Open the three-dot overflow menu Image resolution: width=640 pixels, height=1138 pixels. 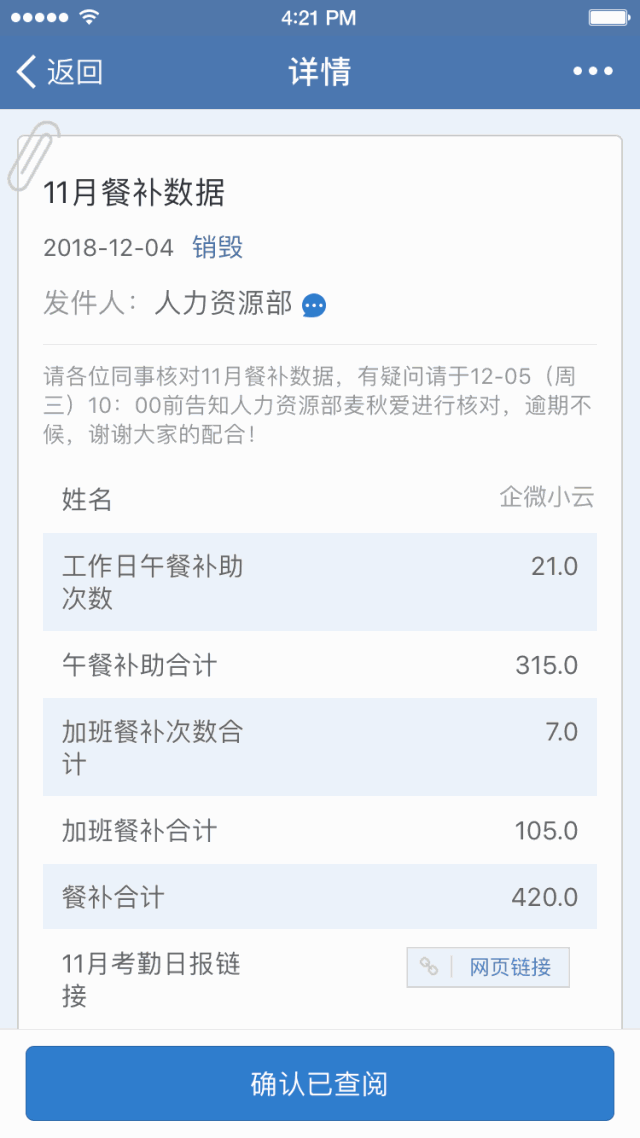[592, 72]
